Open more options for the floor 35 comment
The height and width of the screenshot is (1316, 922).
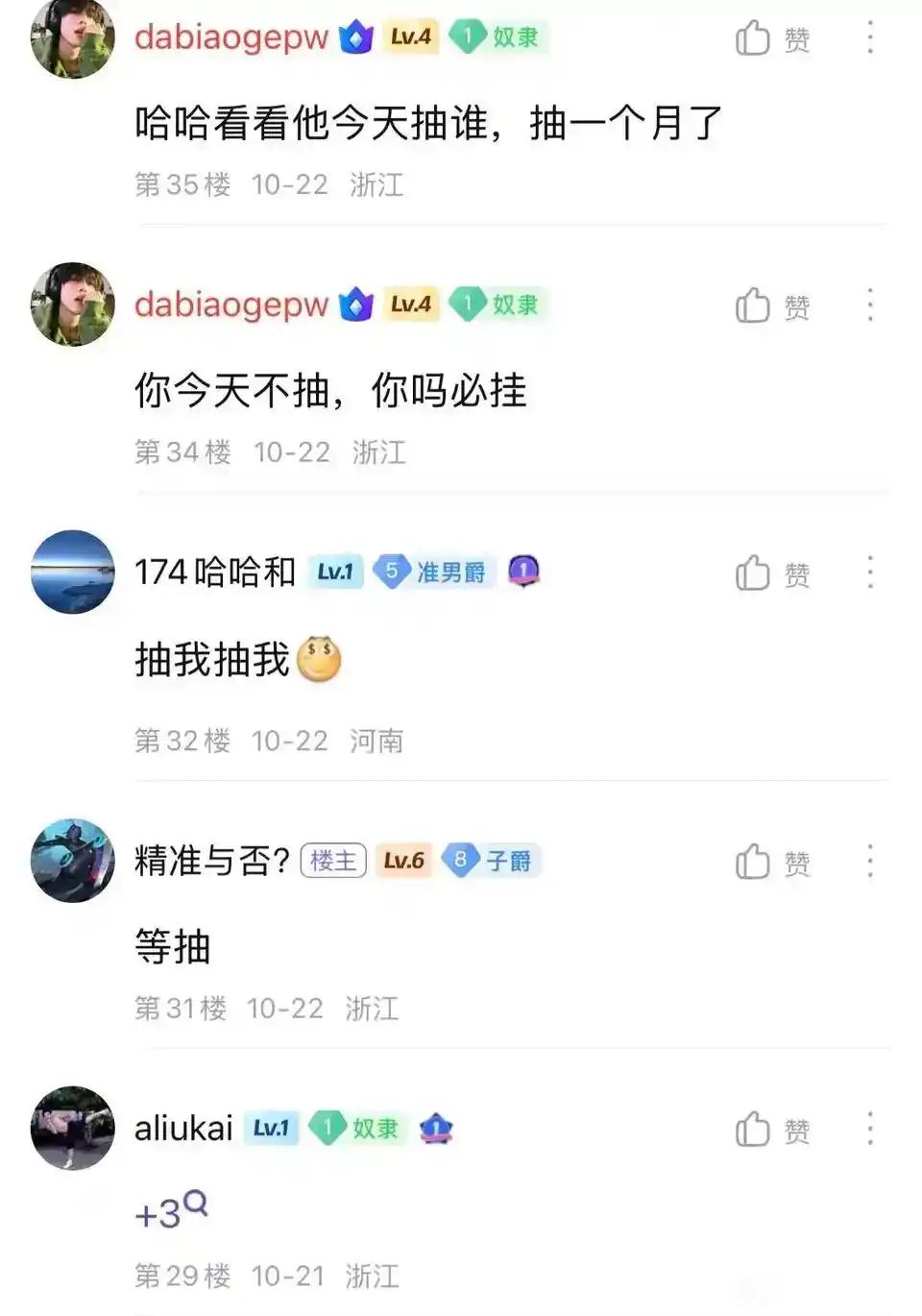coord(870,38)
